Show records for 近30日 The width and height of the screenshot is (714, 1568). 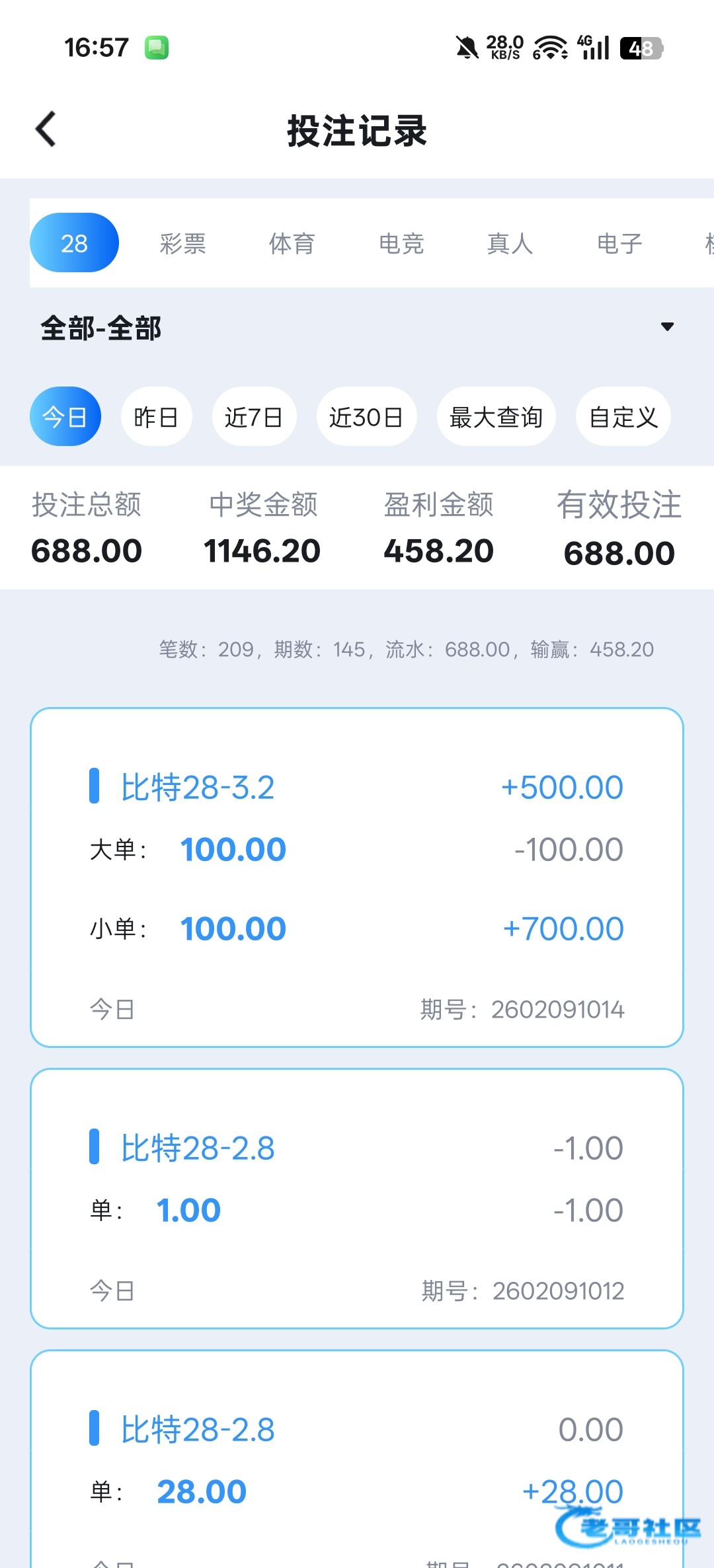[x=366, y=416]
